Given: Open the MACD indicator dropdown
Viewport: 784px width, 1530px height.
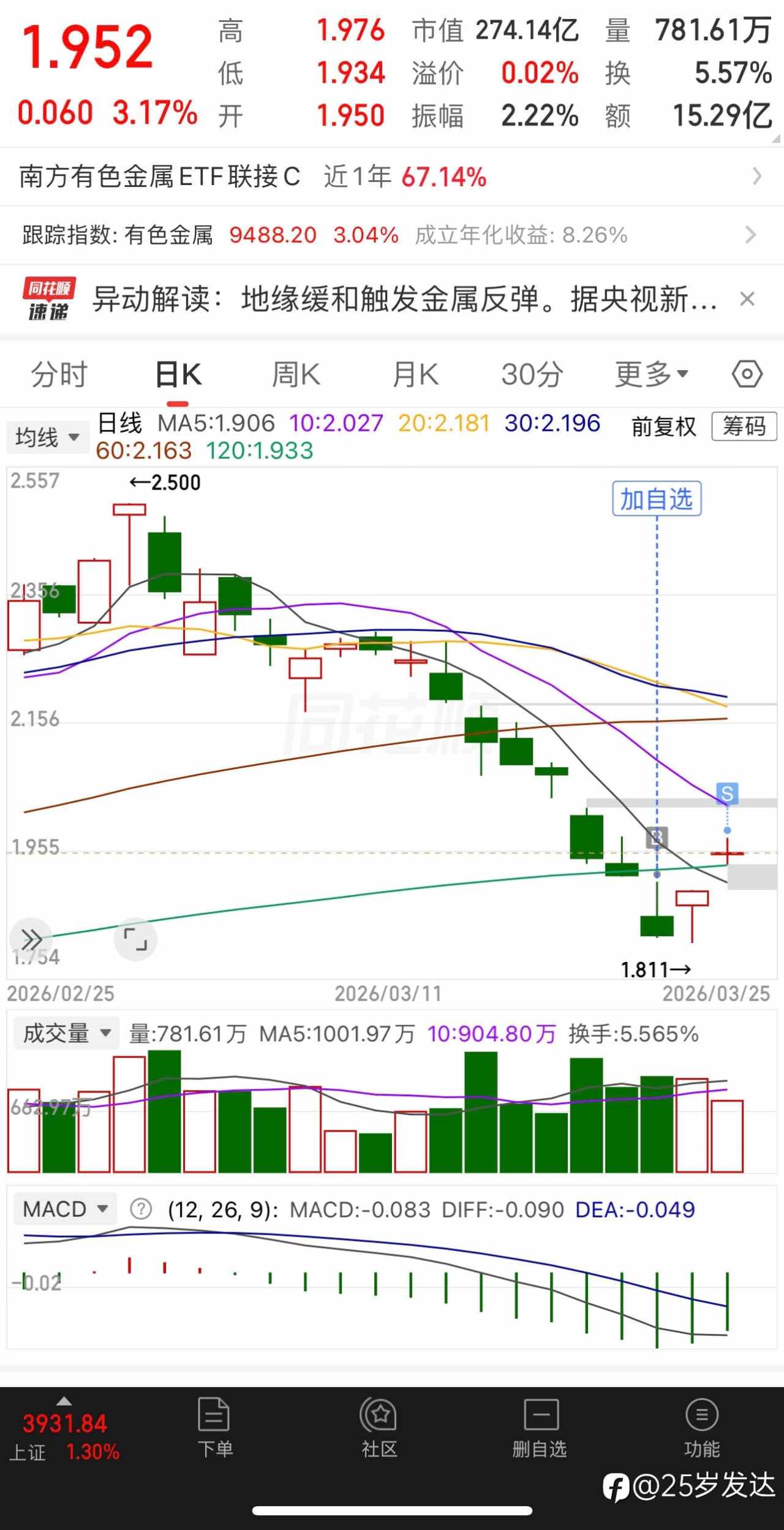Looking at the screenshot, I should [x=64, y=1209].
